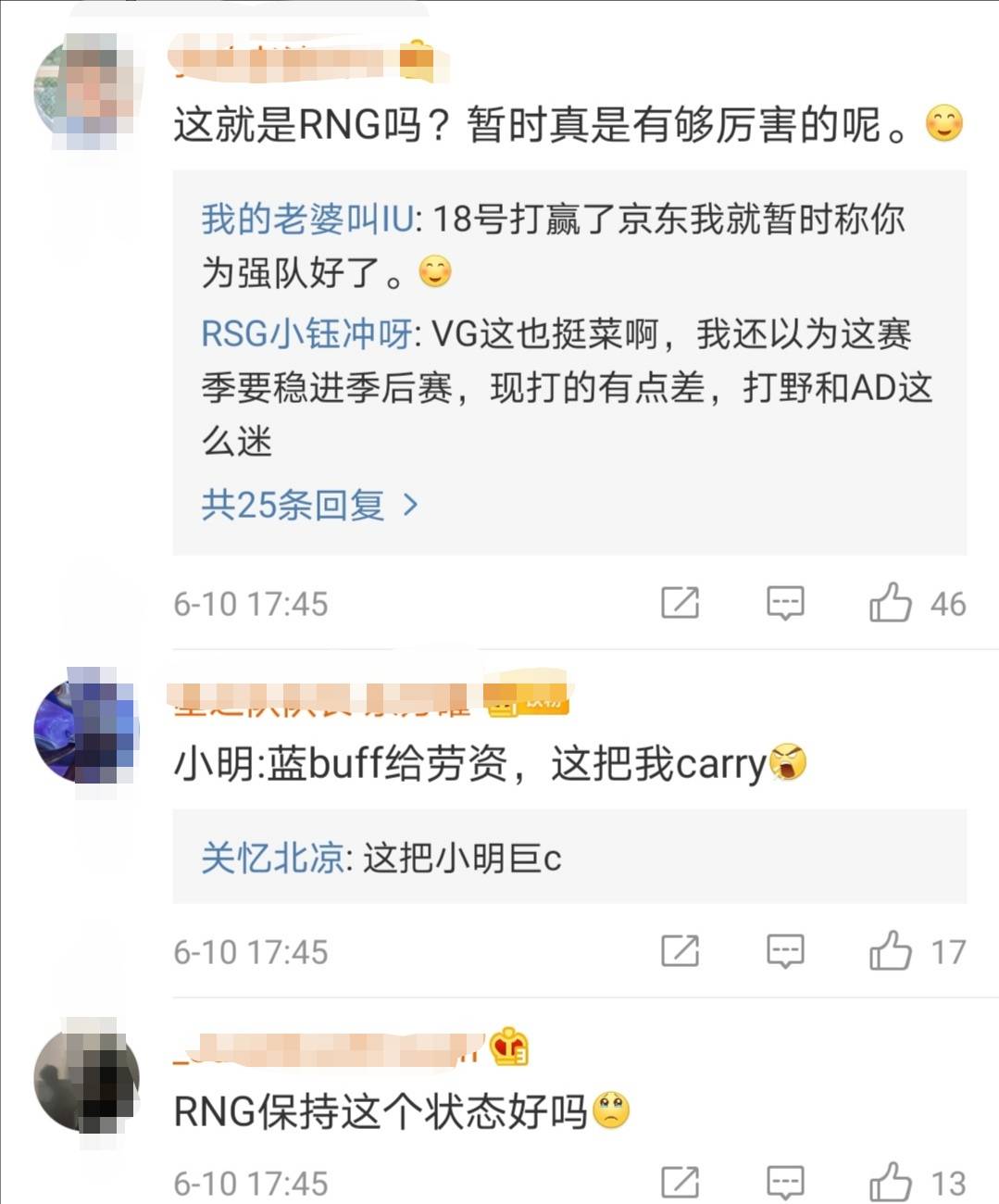Like the 小明:蓝buff给劳资 comment
This screenshot has width=999, height=1204.
tap(890, 951)
